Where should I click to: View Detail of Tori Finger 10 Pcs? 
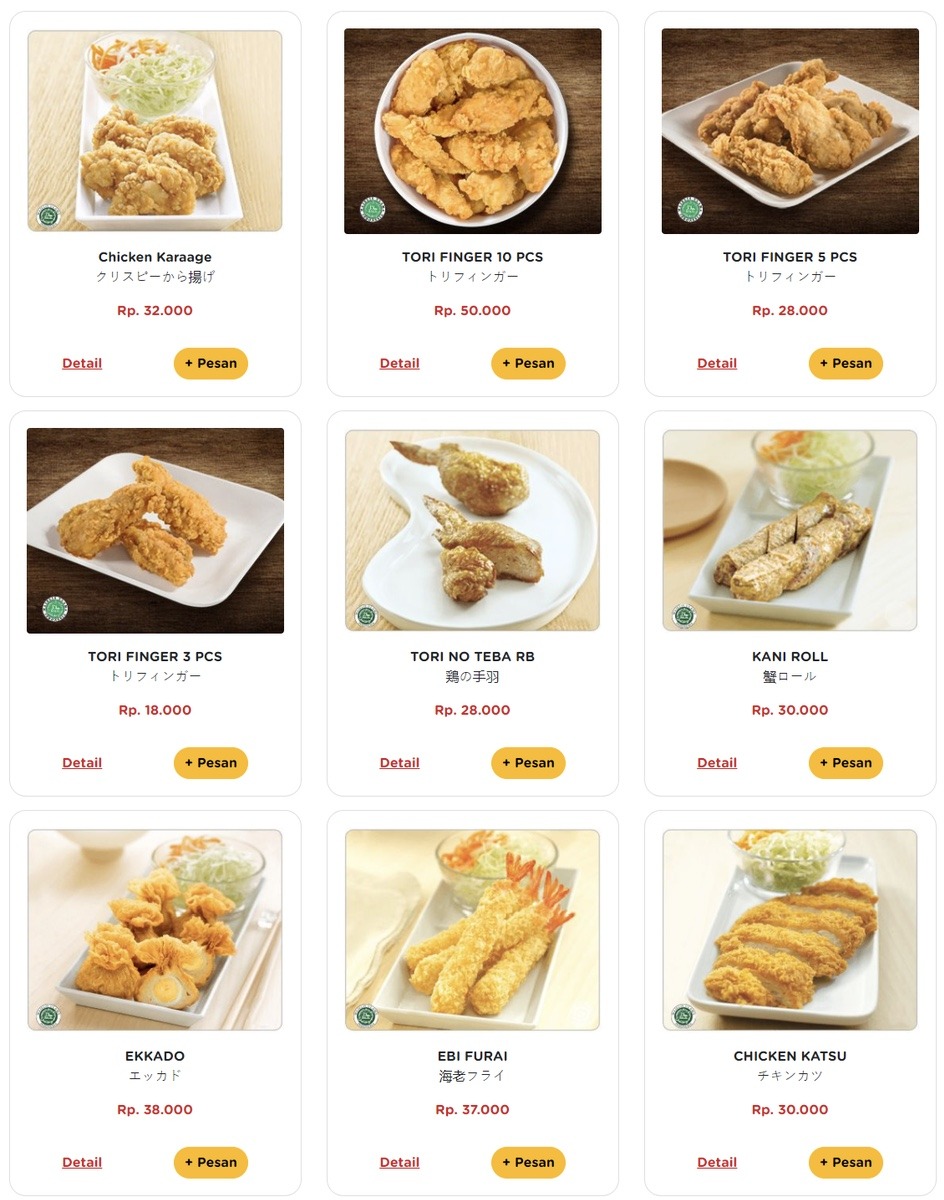[x=399, y=363]
